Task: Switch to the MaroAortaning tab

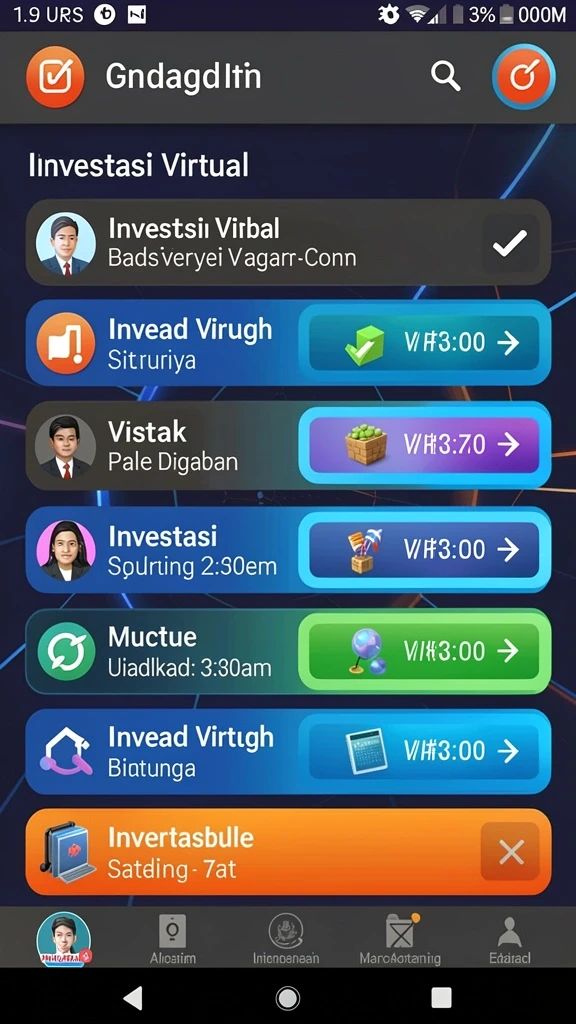Action: tap(400, 939)
